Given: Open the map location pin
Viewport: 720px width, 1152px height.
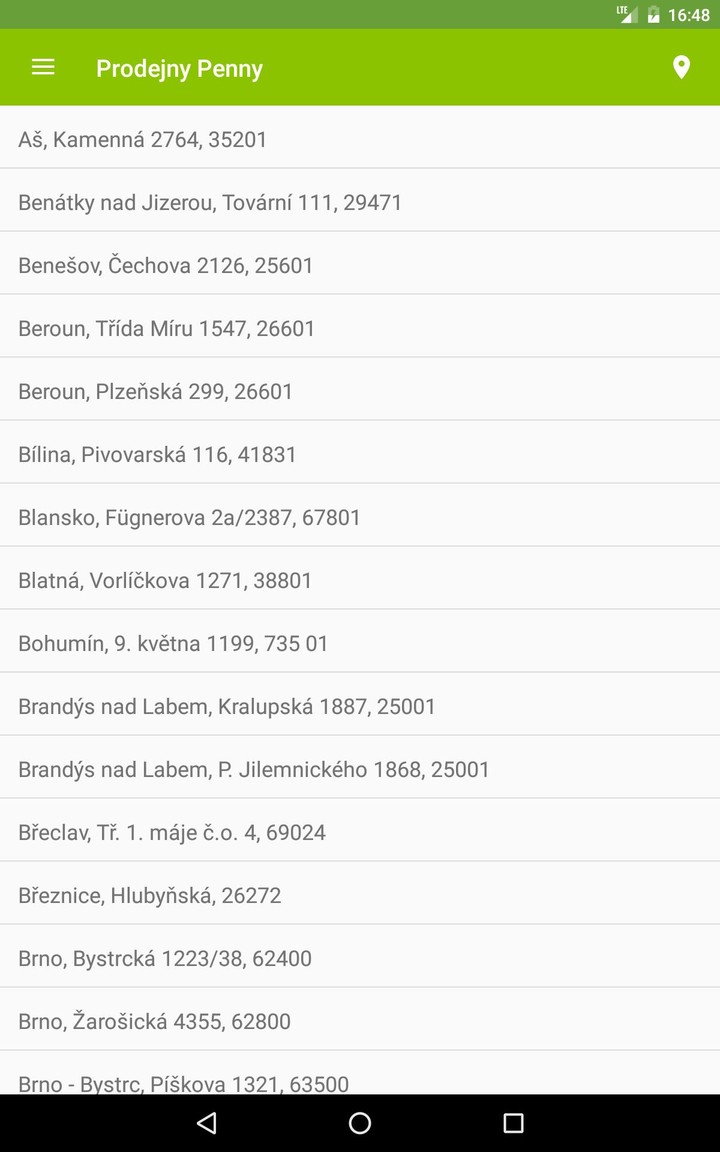Looking at the screenshot, I should click(681, 67).
